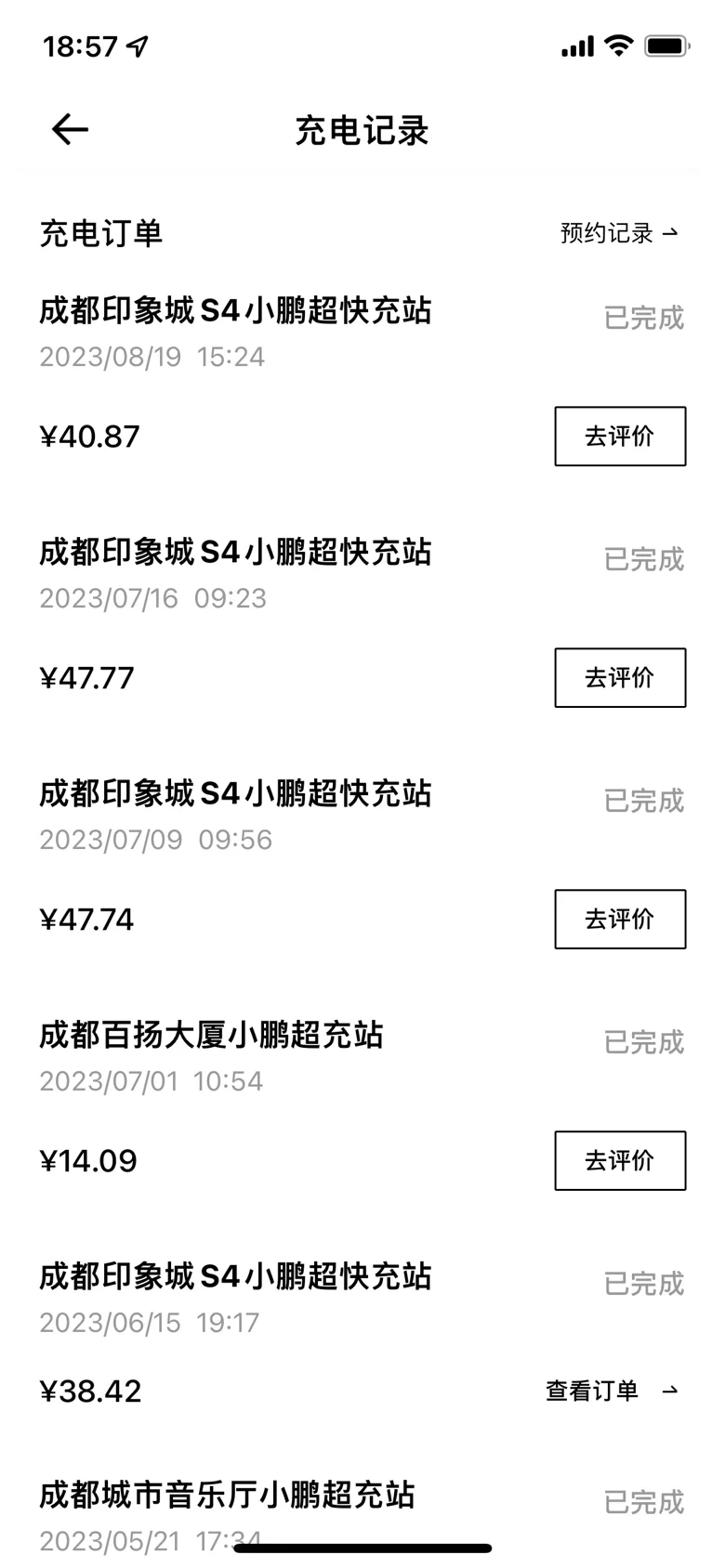Image resolution: width=725 pixels, height=1568 pixels.
Task: Tap 去评价 for the ¥14.09 order
Action: point(620,1160)
